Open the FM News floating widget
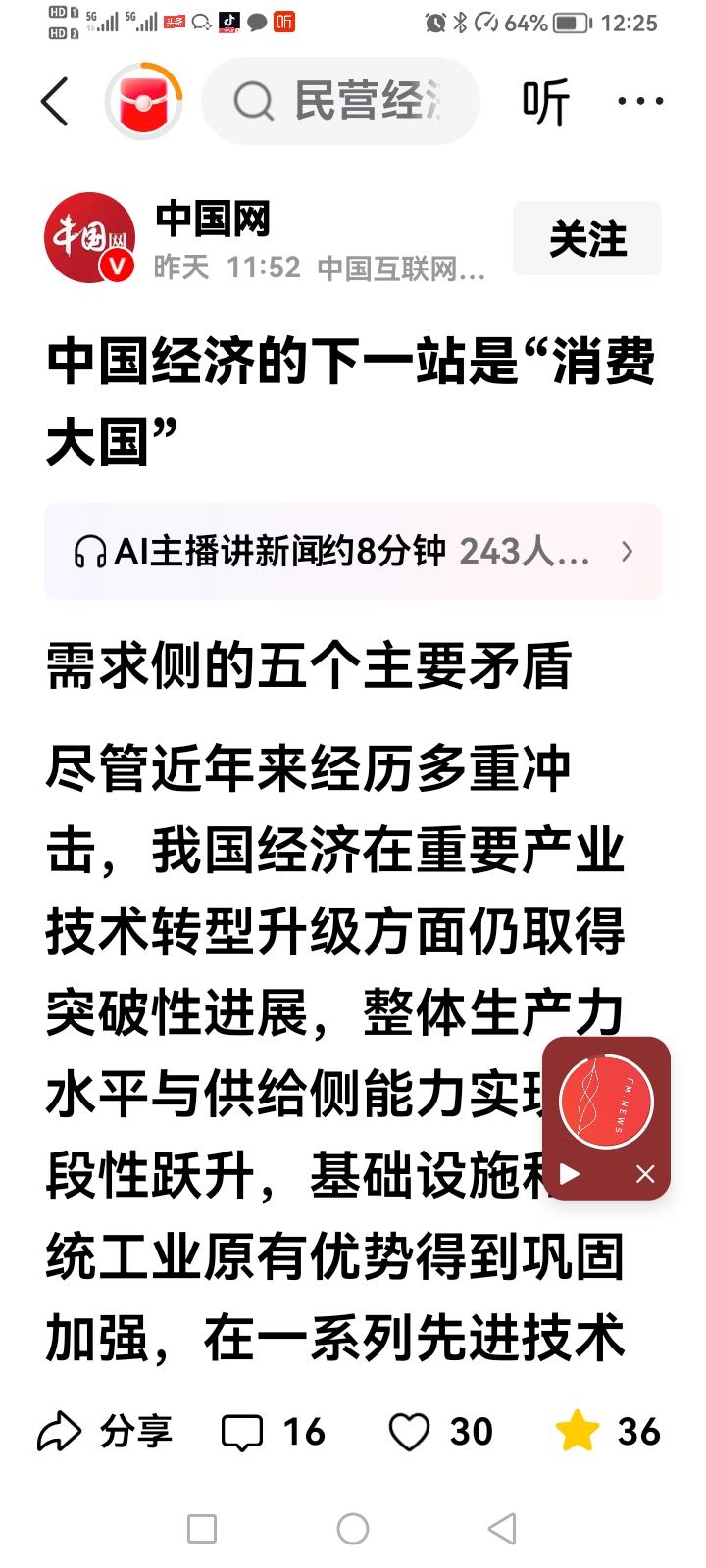 [605, 1101]
